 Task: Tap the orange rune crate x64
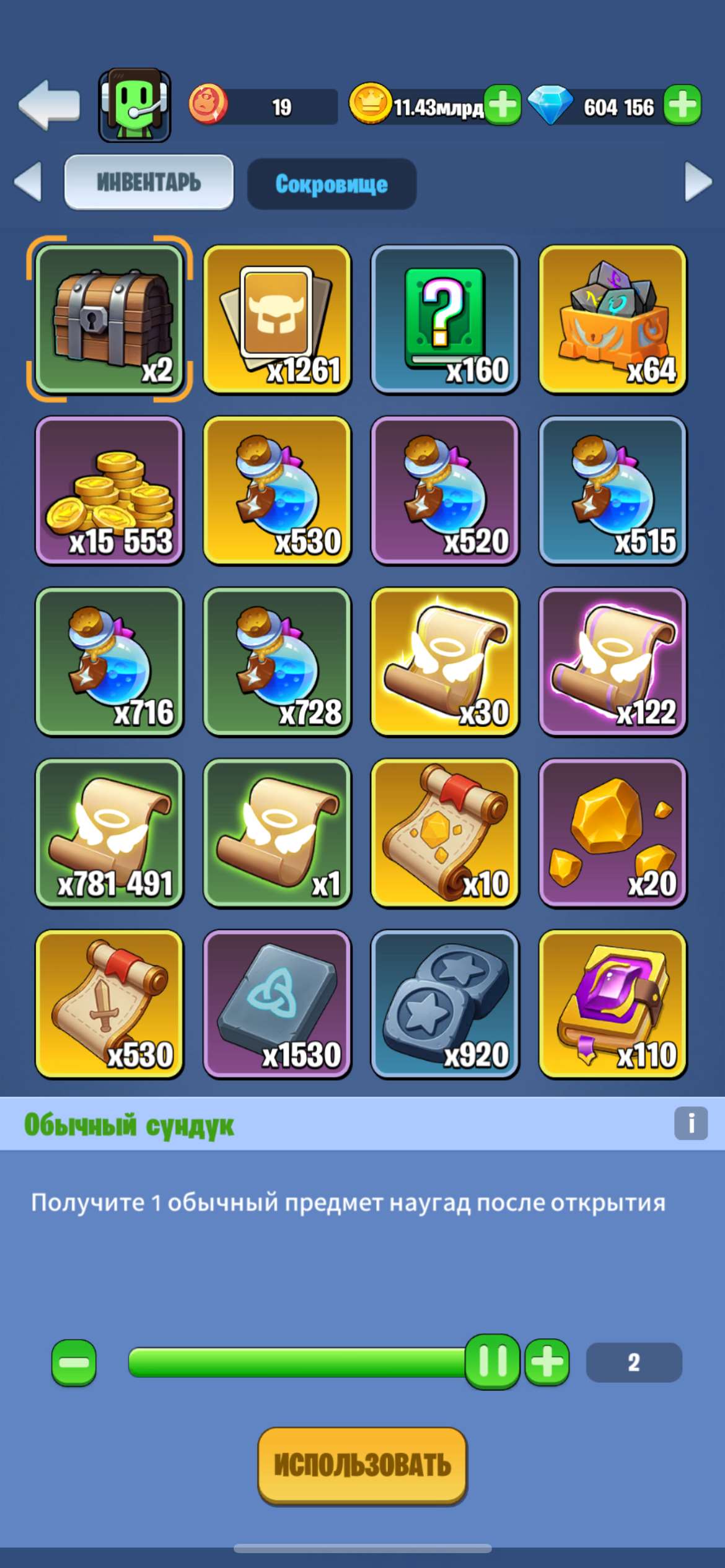[613, 315]
